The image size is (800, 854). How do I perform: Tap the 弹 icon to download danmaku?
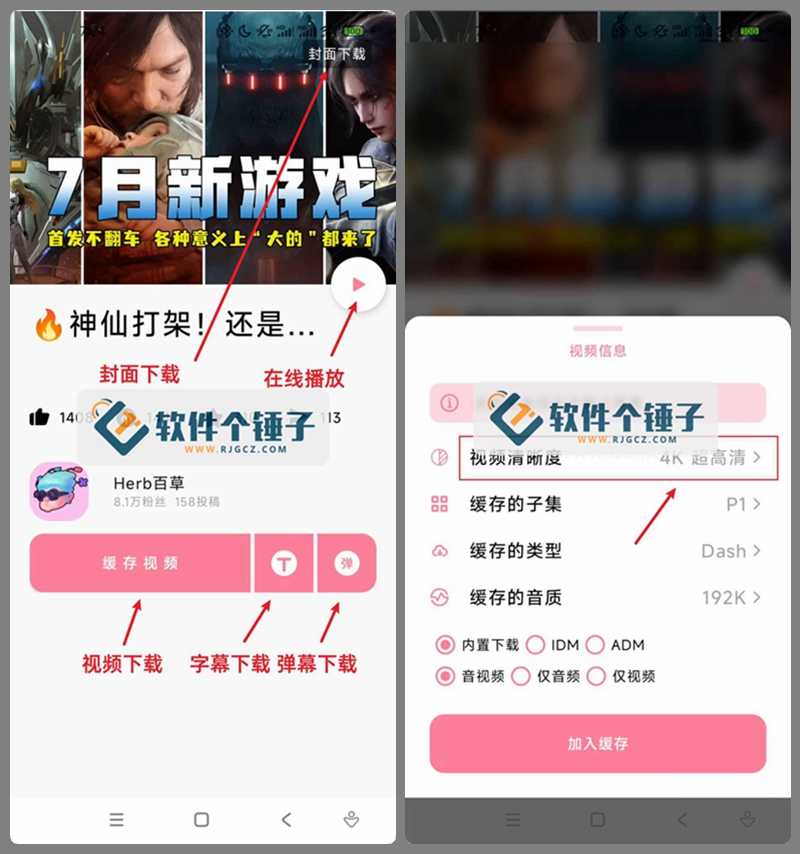(x=346, y=563)
